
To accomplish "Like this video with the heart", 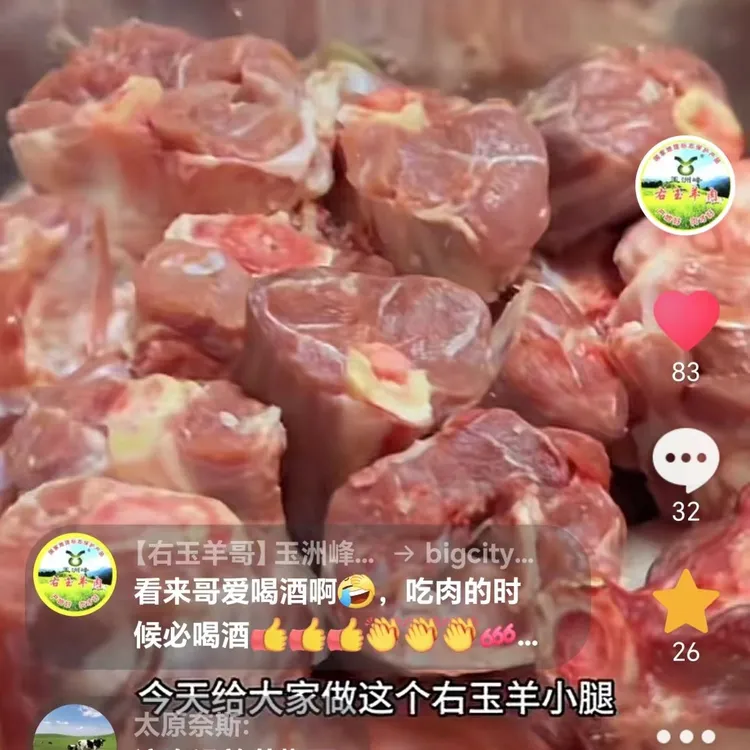I will 686,320.
